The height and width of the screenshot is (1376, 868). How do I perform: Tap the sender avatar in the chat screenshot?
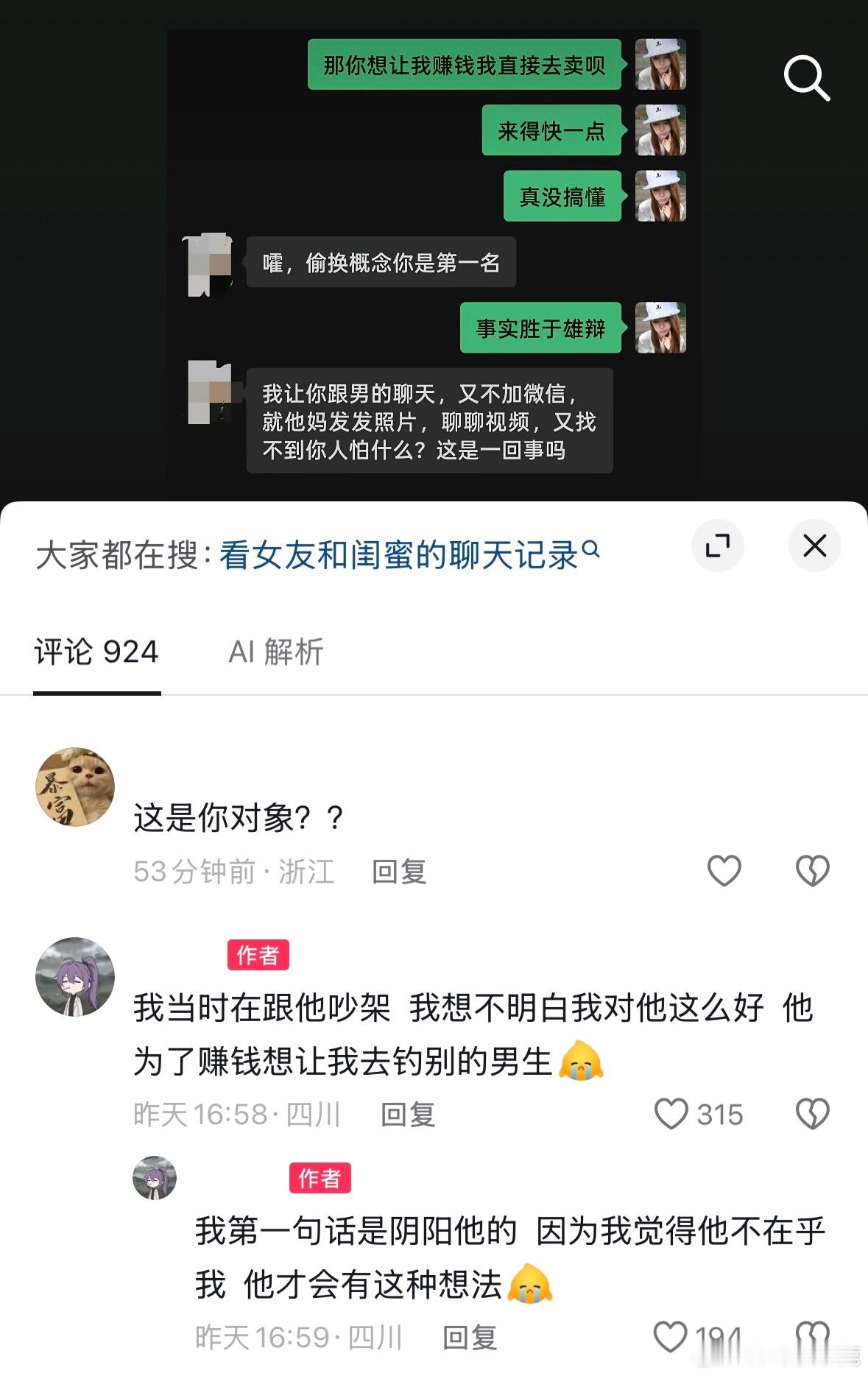(x=660, y=66)
